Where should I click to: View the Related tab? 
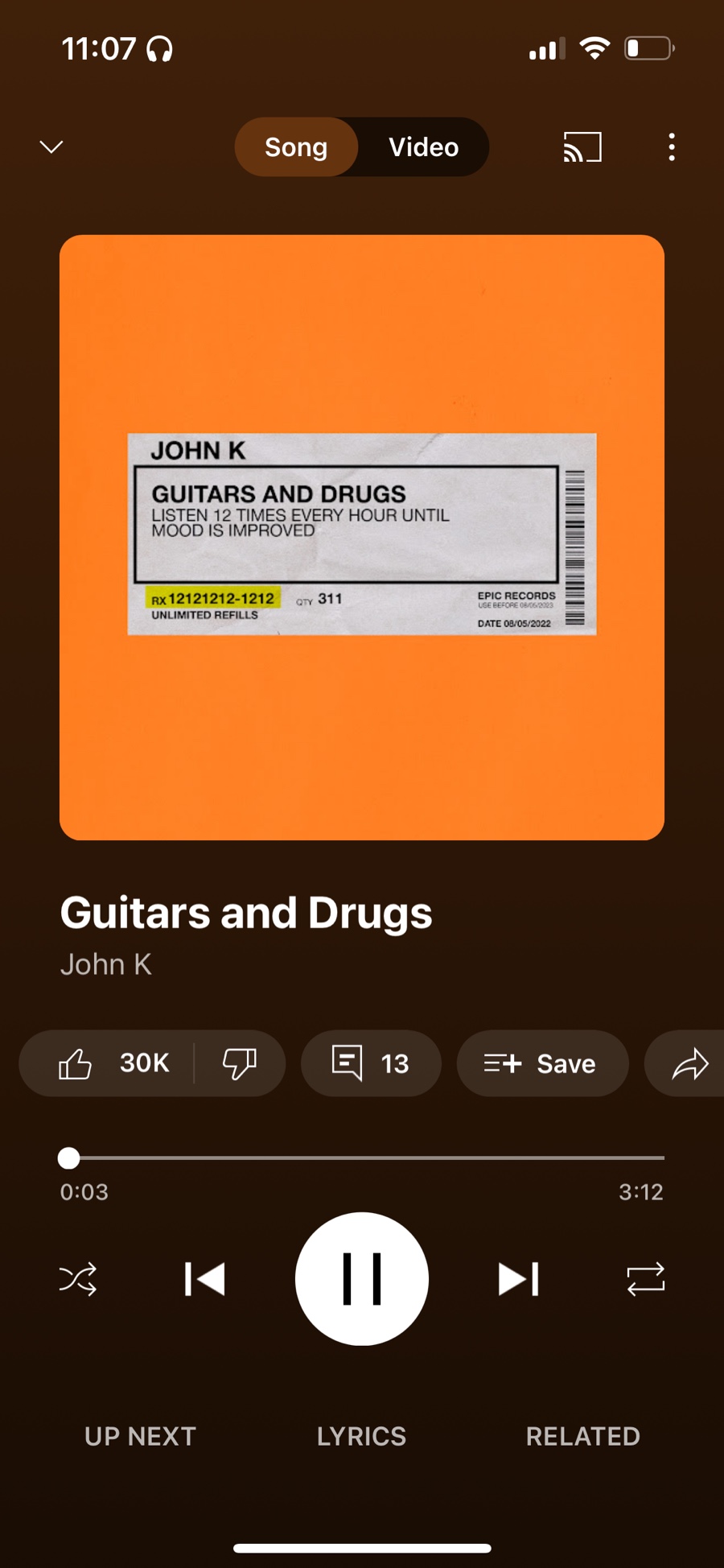tap(582, 1436)
